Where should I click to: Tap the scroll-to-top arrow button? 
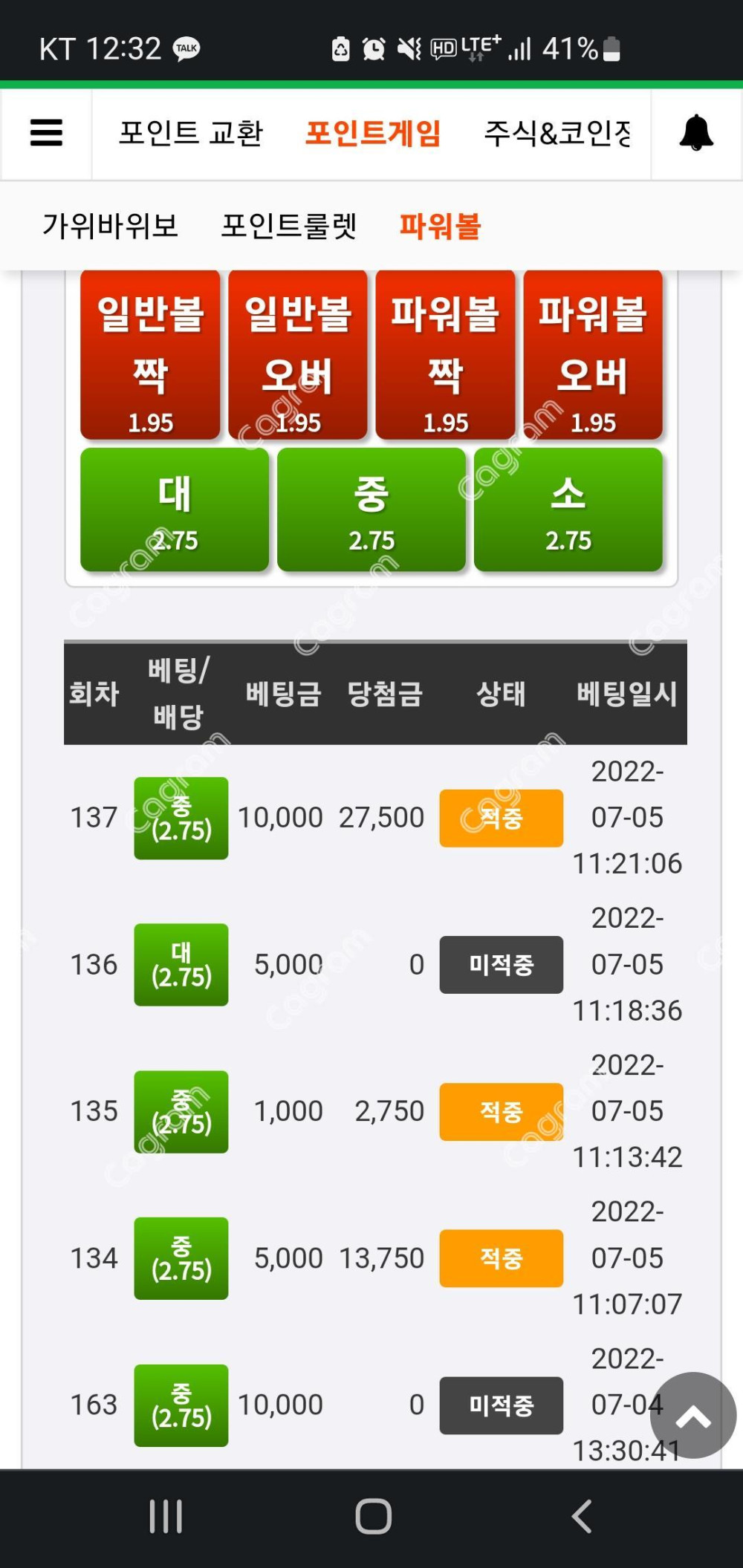(x=692, y=1415)
